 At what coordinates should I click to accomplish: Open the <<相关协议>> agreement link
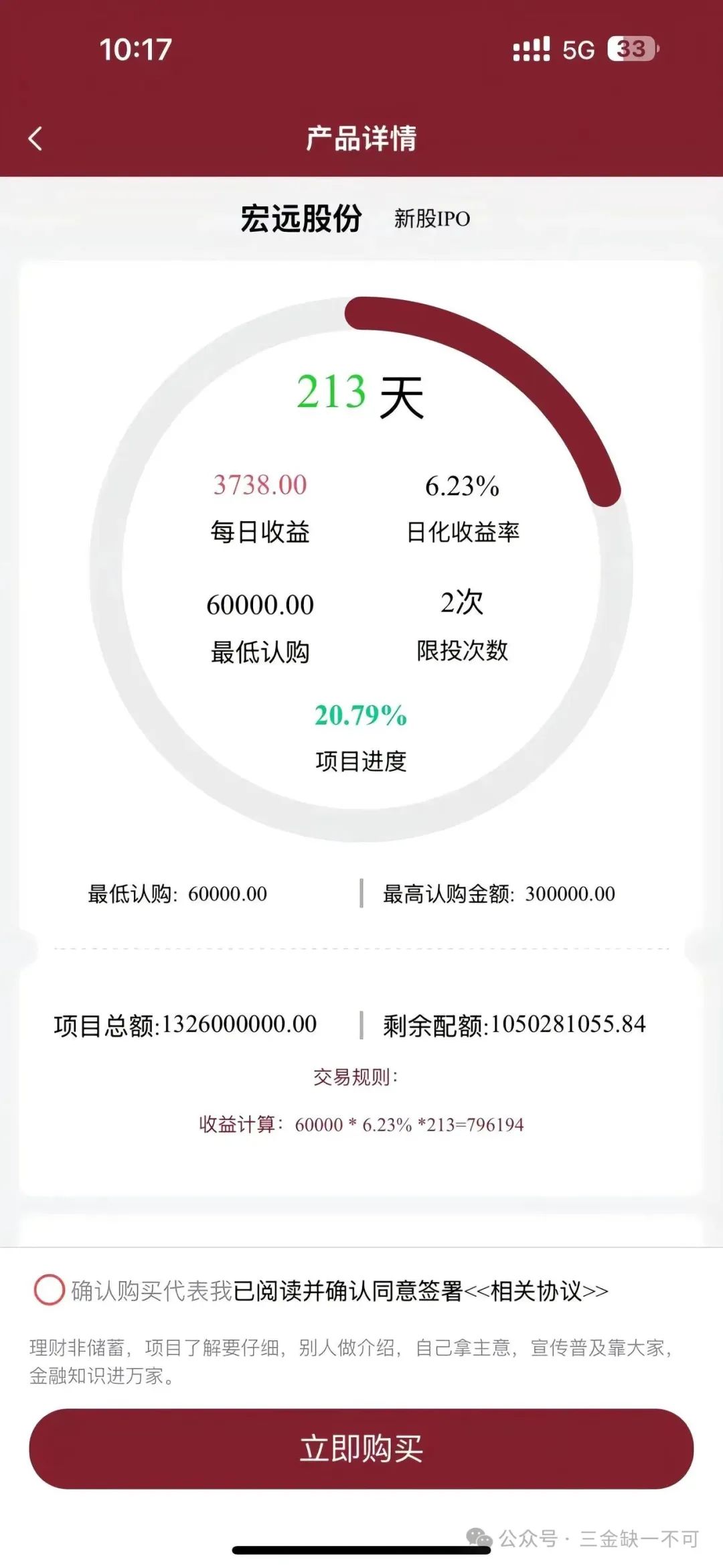click(x=536, y=1291)
